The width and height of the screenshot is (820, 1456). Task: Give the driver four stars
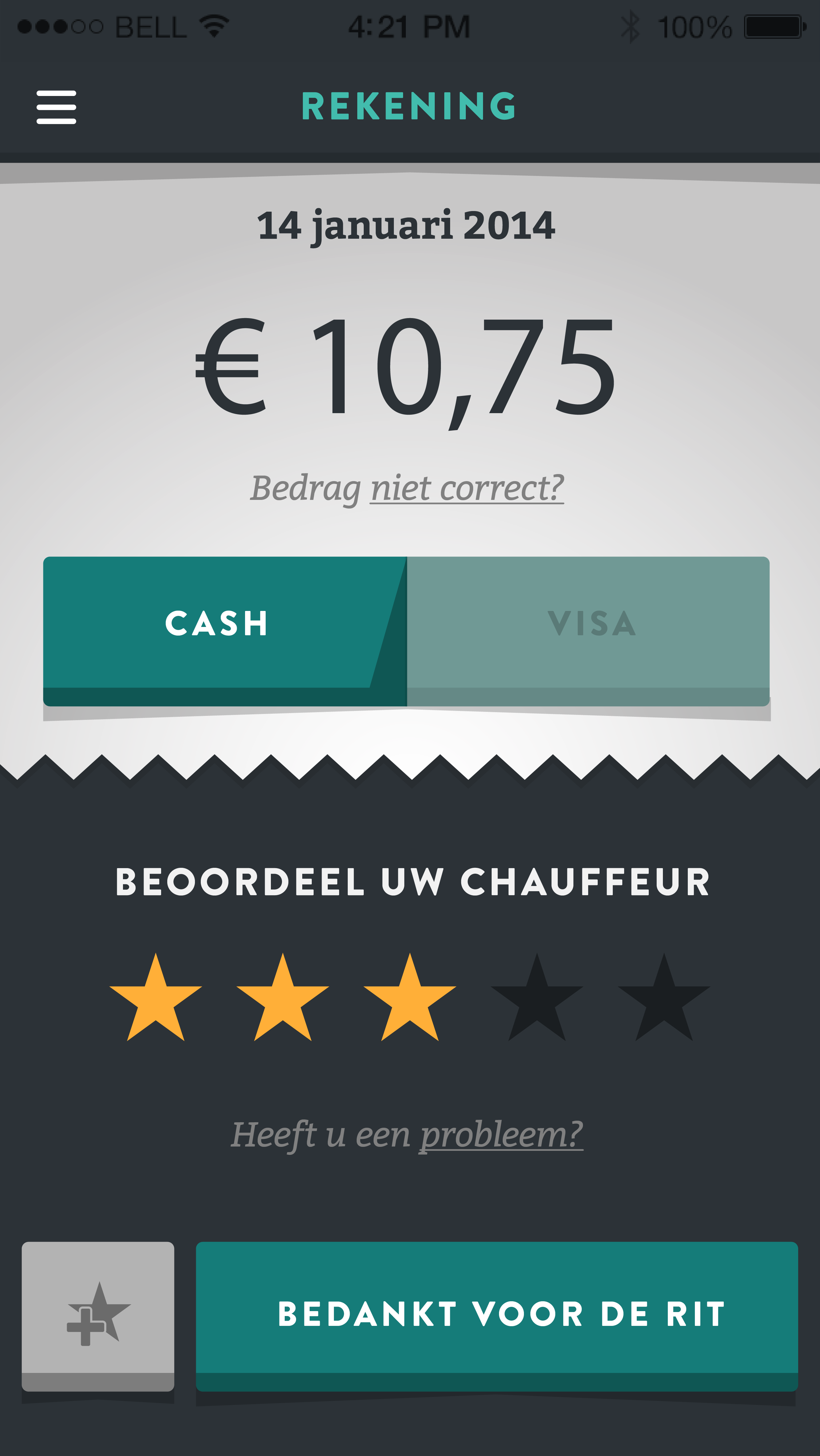[537, 999]
